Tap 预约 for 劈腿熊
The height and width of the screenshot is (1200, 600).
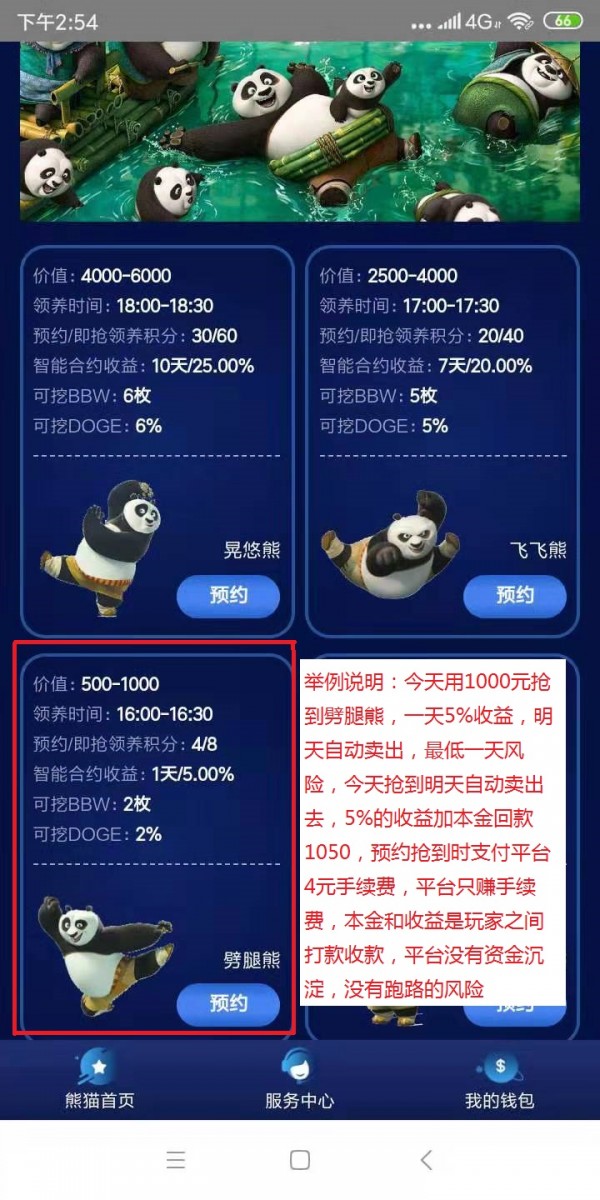[228, 1004]
